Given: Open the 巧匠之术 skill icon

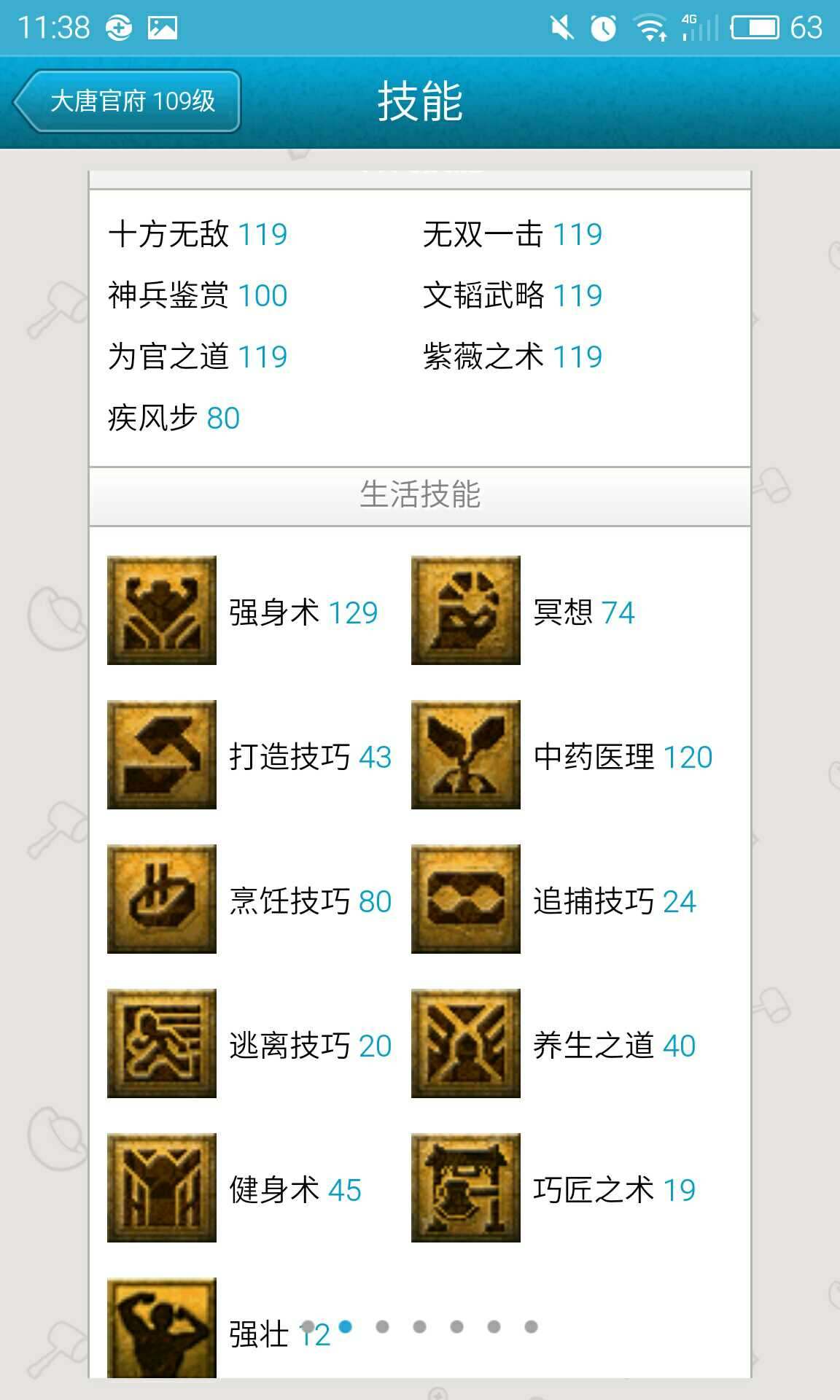Looking at the screenshot, I should pos(466,1188).
